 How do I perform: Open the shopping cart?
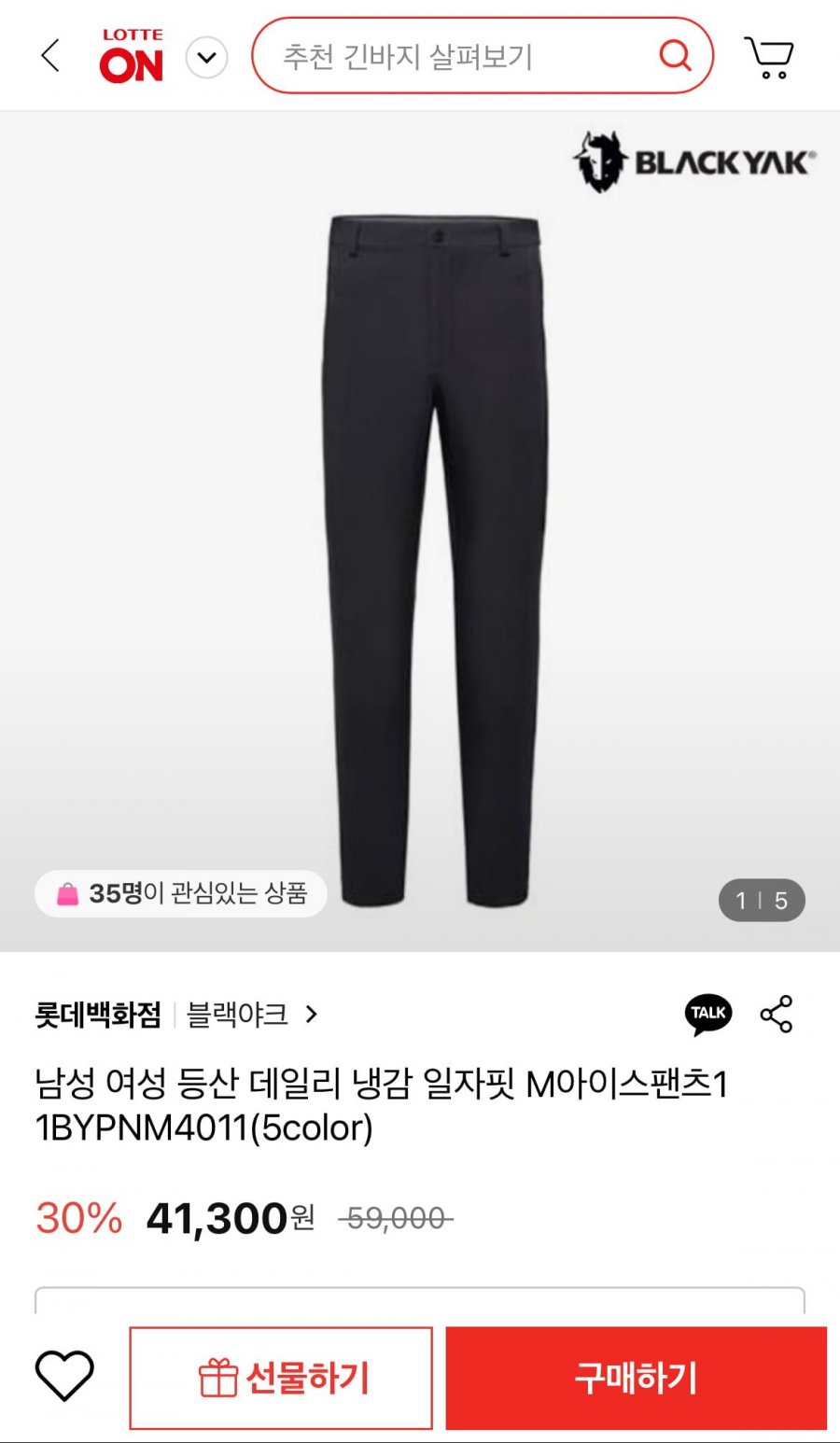(768, 57)
